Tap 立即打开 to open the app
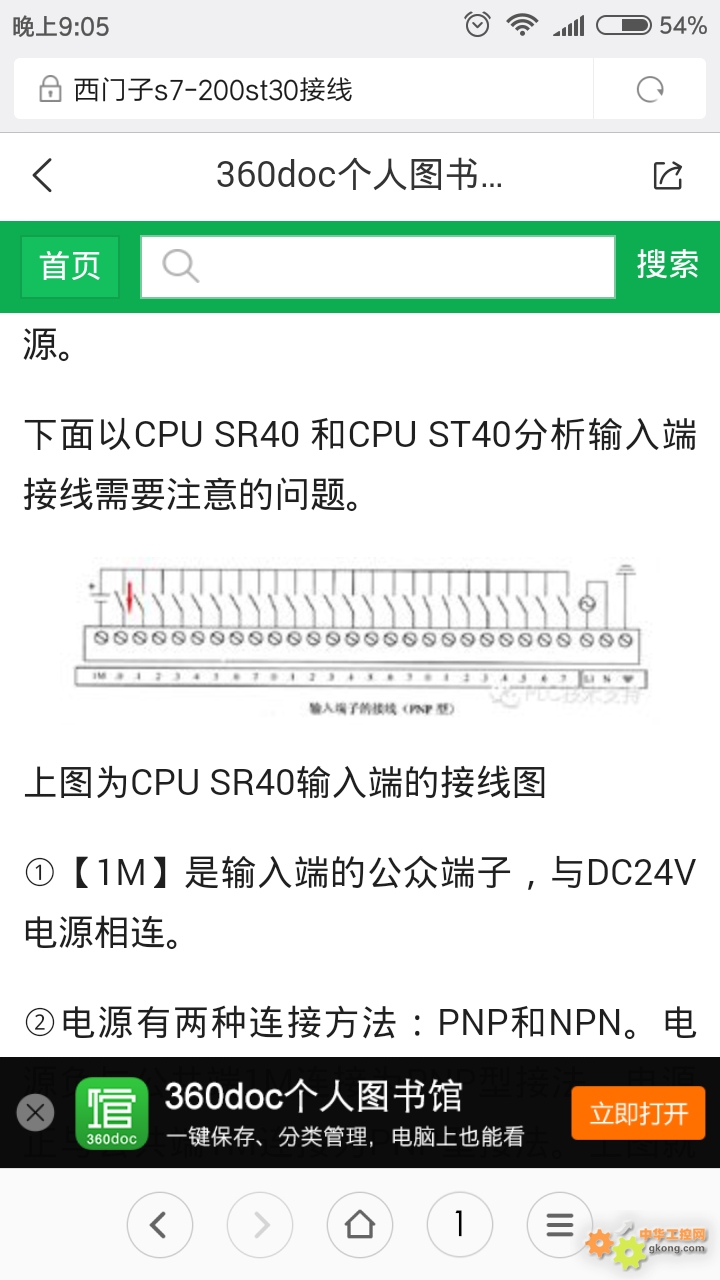 [x=638, y=1113]
